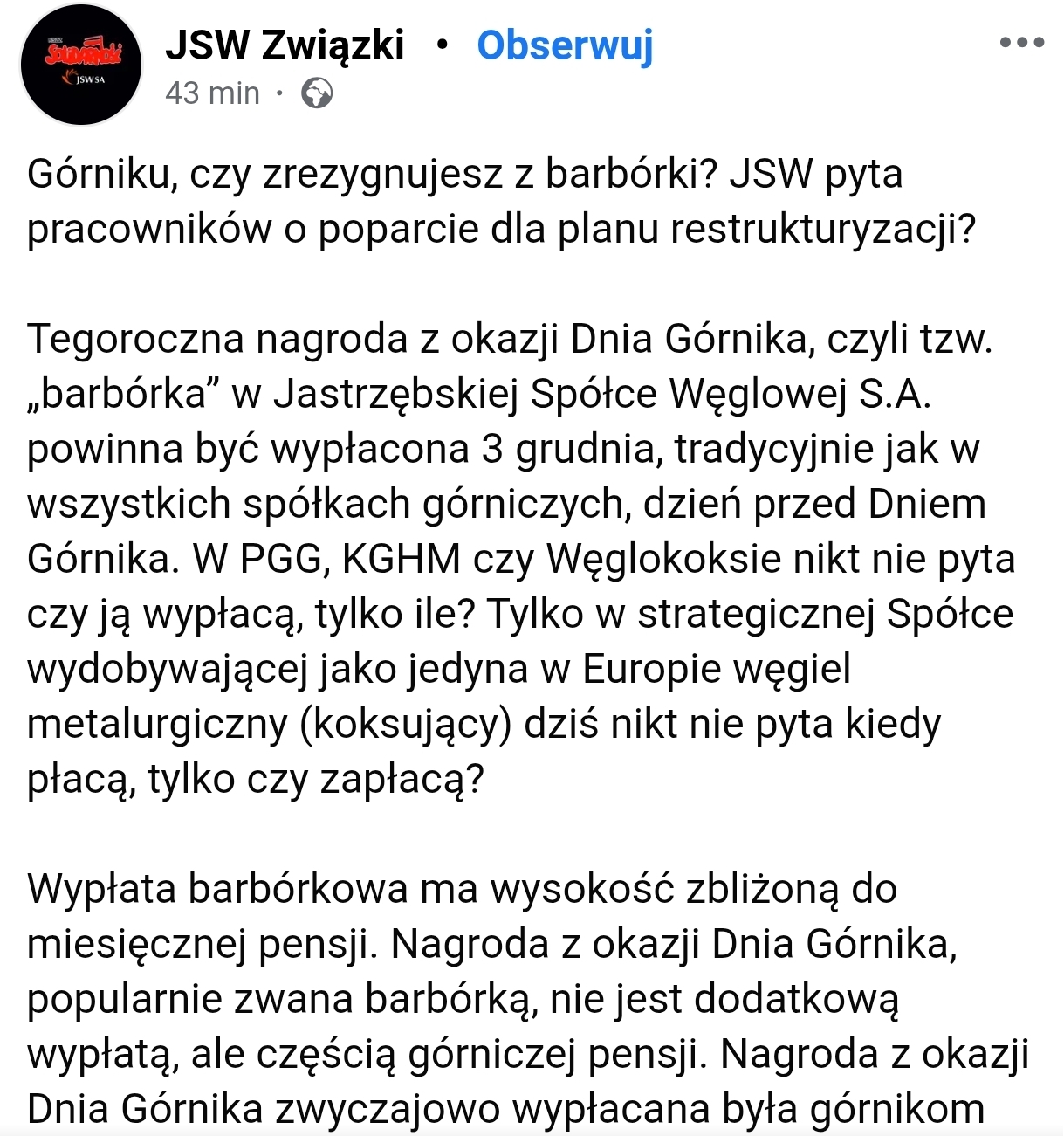This screenshot has height=1136, width=1064.
Task: Follow JSW Związki via Obserwuj
Action: [565, 45]
